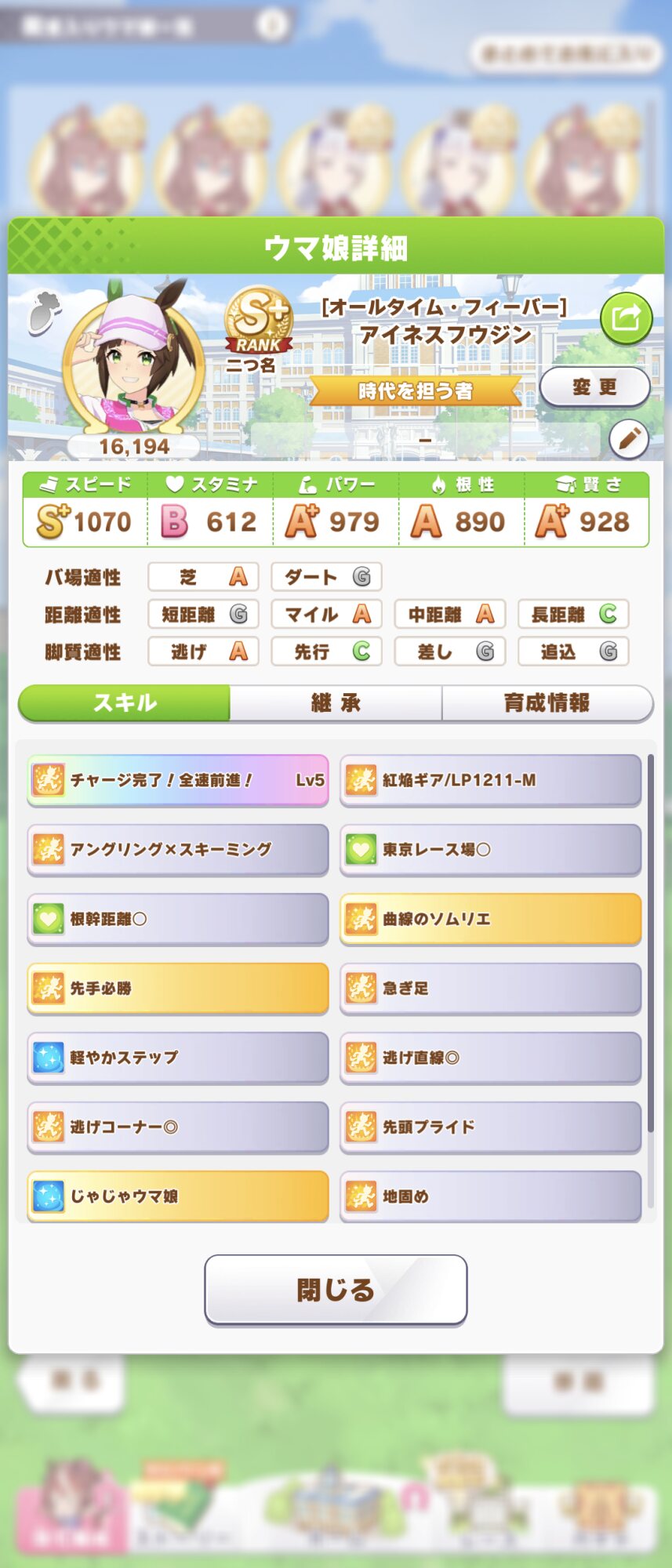This screenshot has width=672, height=1568.
Task: Show details for skill 地固め
Action: coord(491,1196)
